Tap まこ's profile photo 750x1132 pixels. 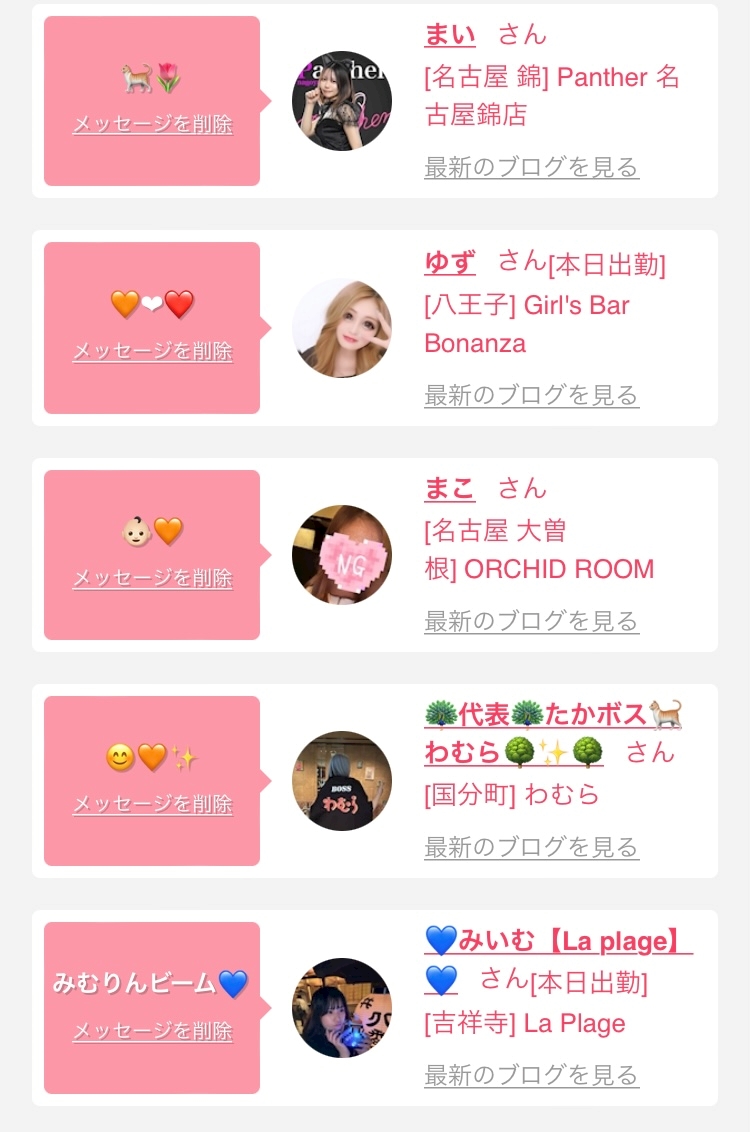[x=341, y=554]
